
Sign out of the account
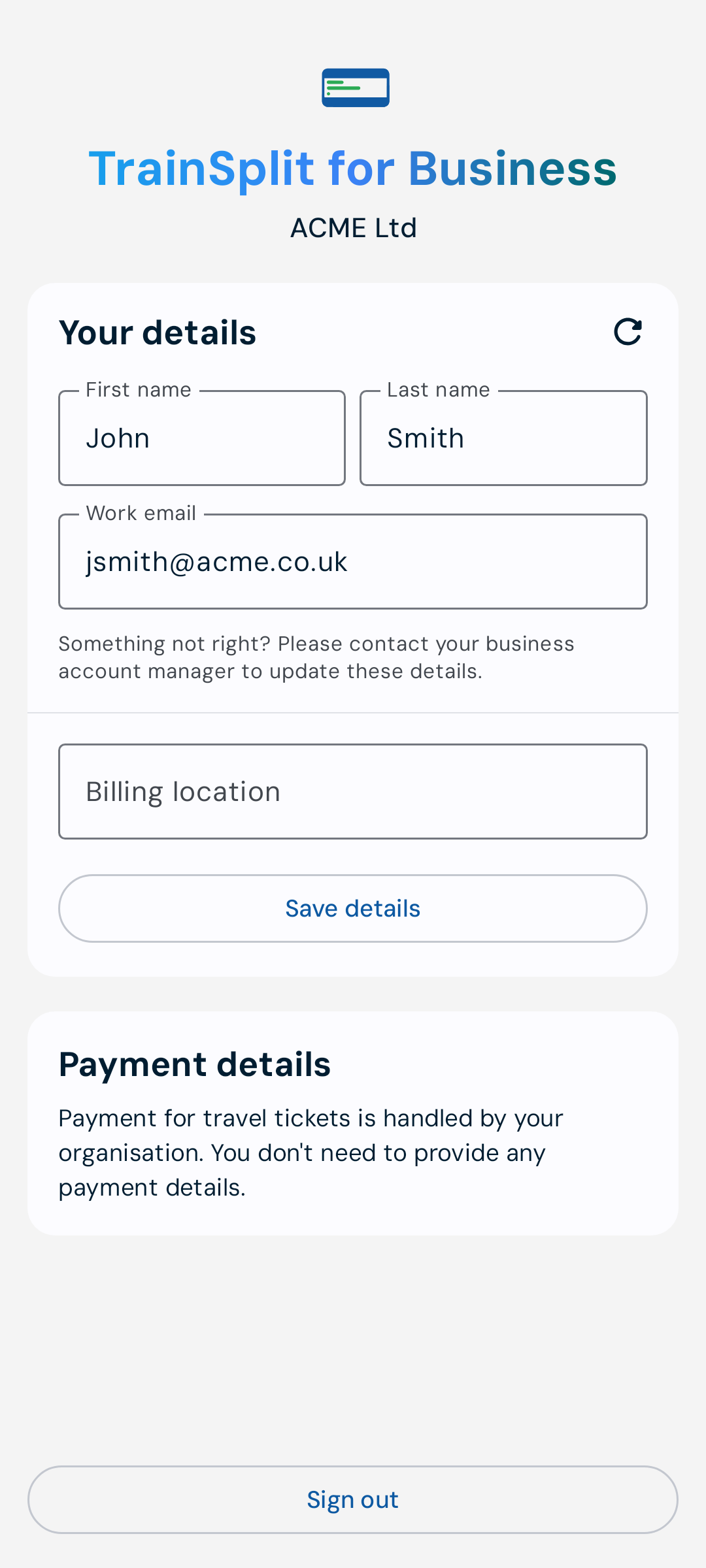(x=353, y=1500)
